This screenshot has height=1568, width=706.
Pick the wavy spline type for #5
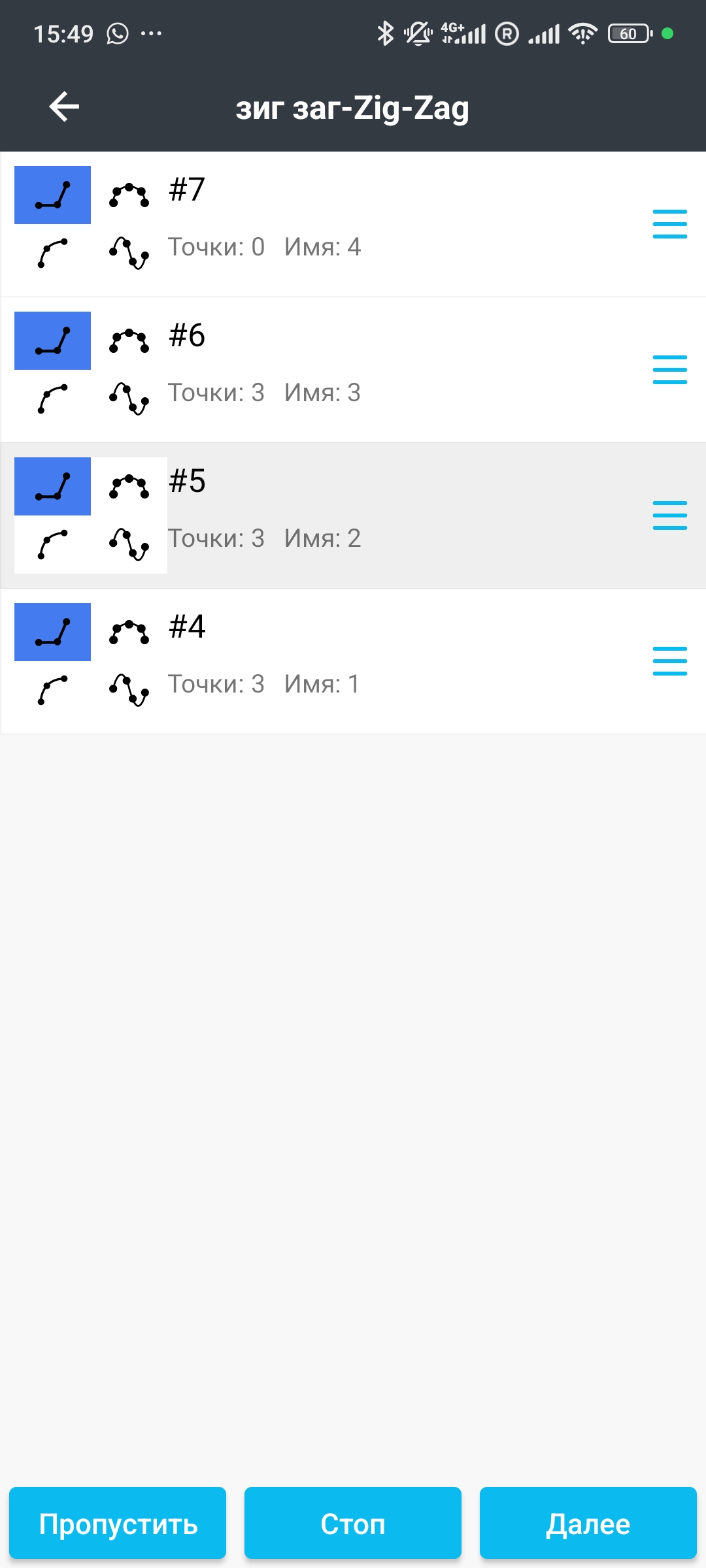[129, 545]
